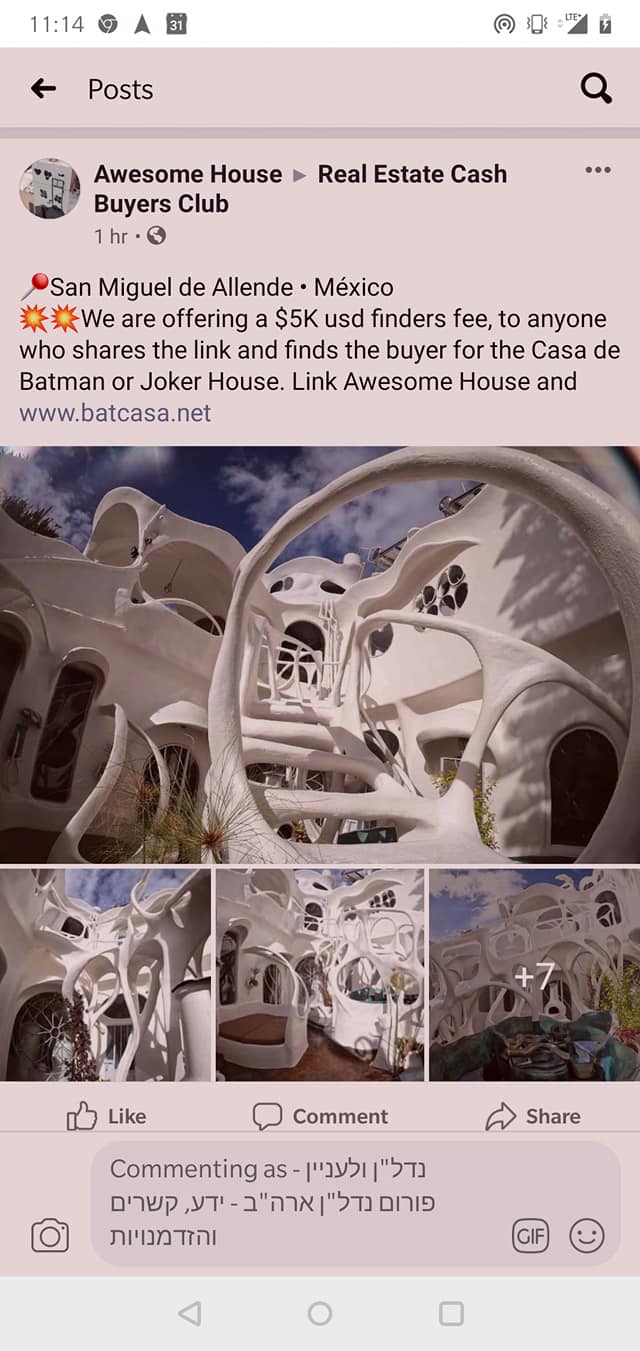Open the Real Estate Cash Buyers Club group
This screenshot has height=1351, width=640.
[412, 174]
